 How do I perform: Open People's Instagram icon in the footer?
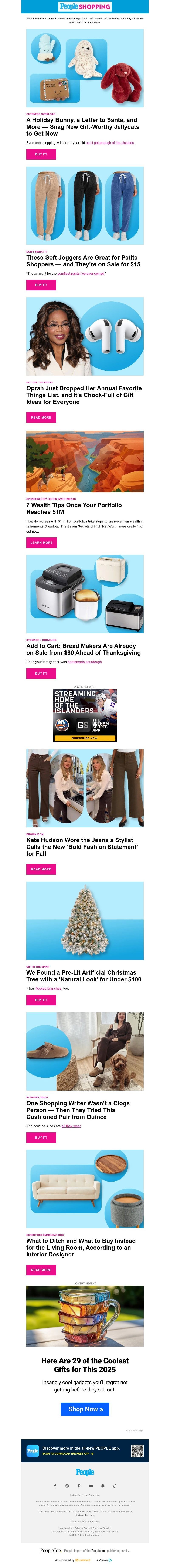(x=67, y=1486)
